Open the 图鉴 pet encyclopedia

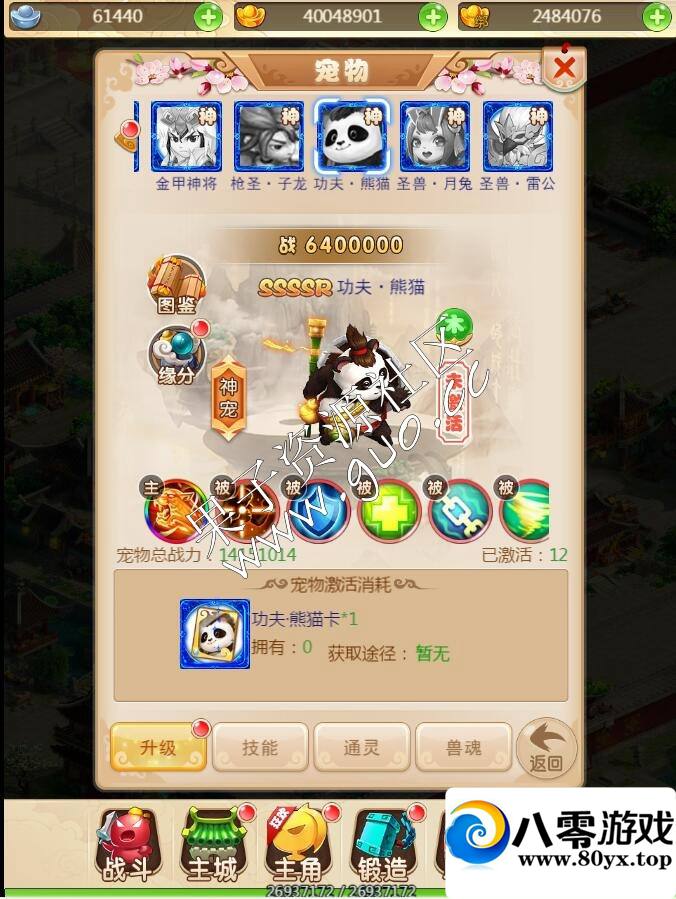coord(176,285)
